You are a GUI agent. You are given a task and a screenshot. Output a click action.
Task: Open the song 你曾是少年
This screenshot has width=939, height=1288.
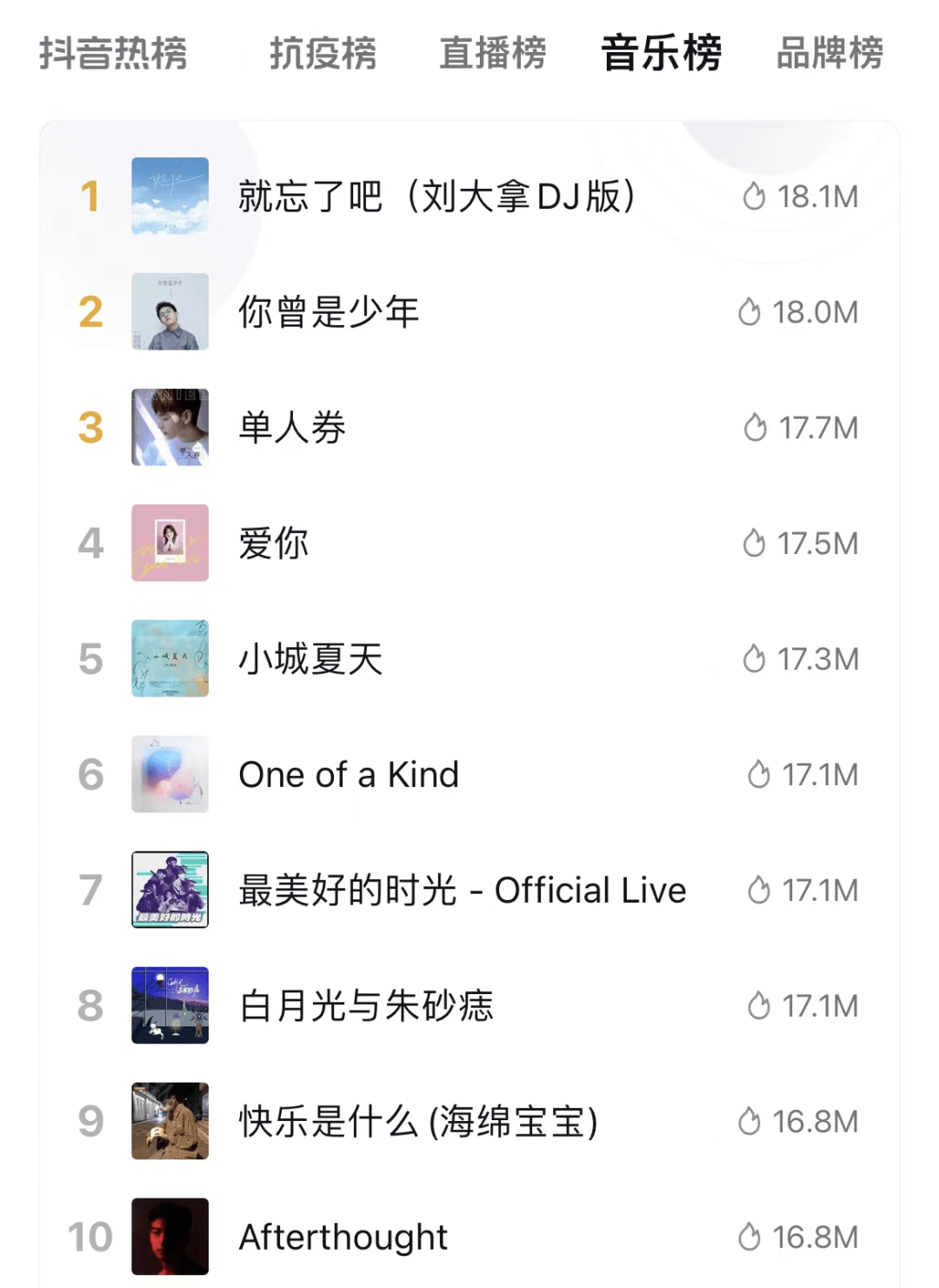(329, 312)
